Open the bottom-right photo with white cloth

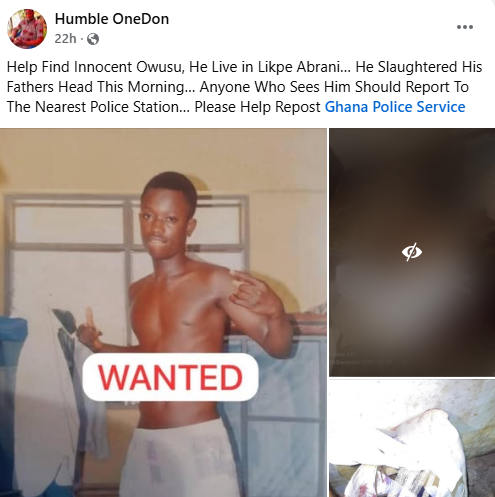coord(412,438)
